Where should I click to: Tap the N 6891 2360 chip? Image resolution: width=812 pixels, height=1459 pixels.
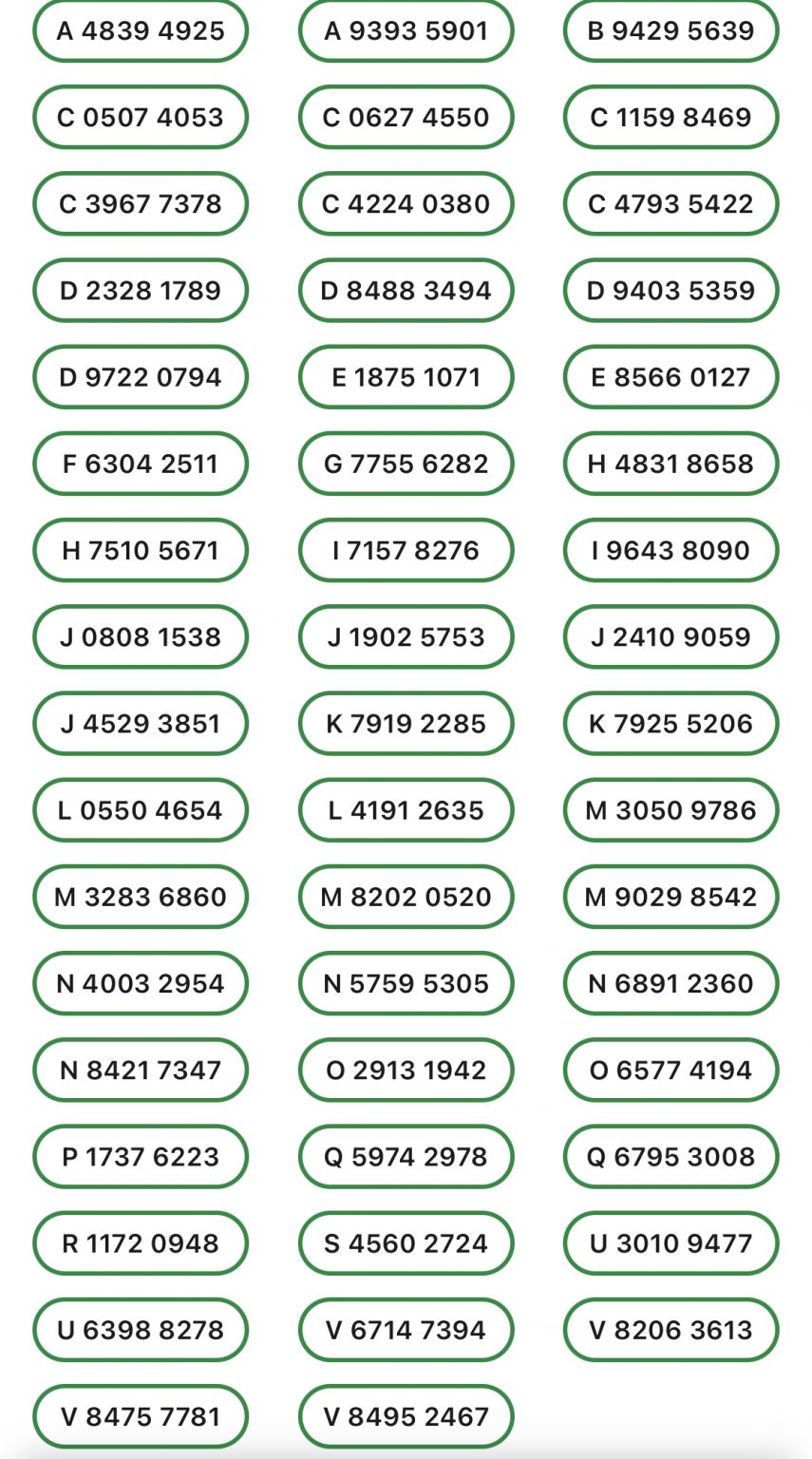671,982
